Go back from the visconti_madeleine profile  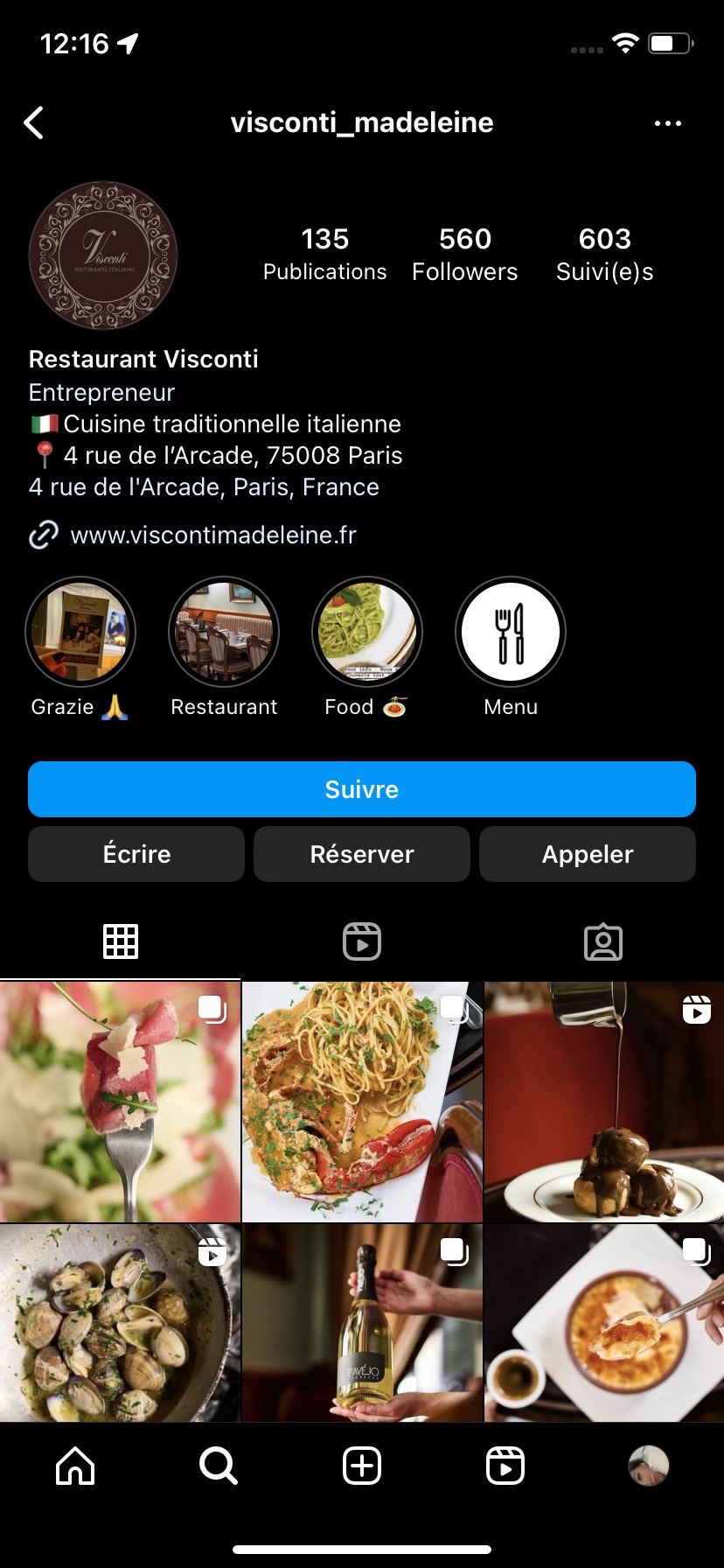[x=34, y=123]
